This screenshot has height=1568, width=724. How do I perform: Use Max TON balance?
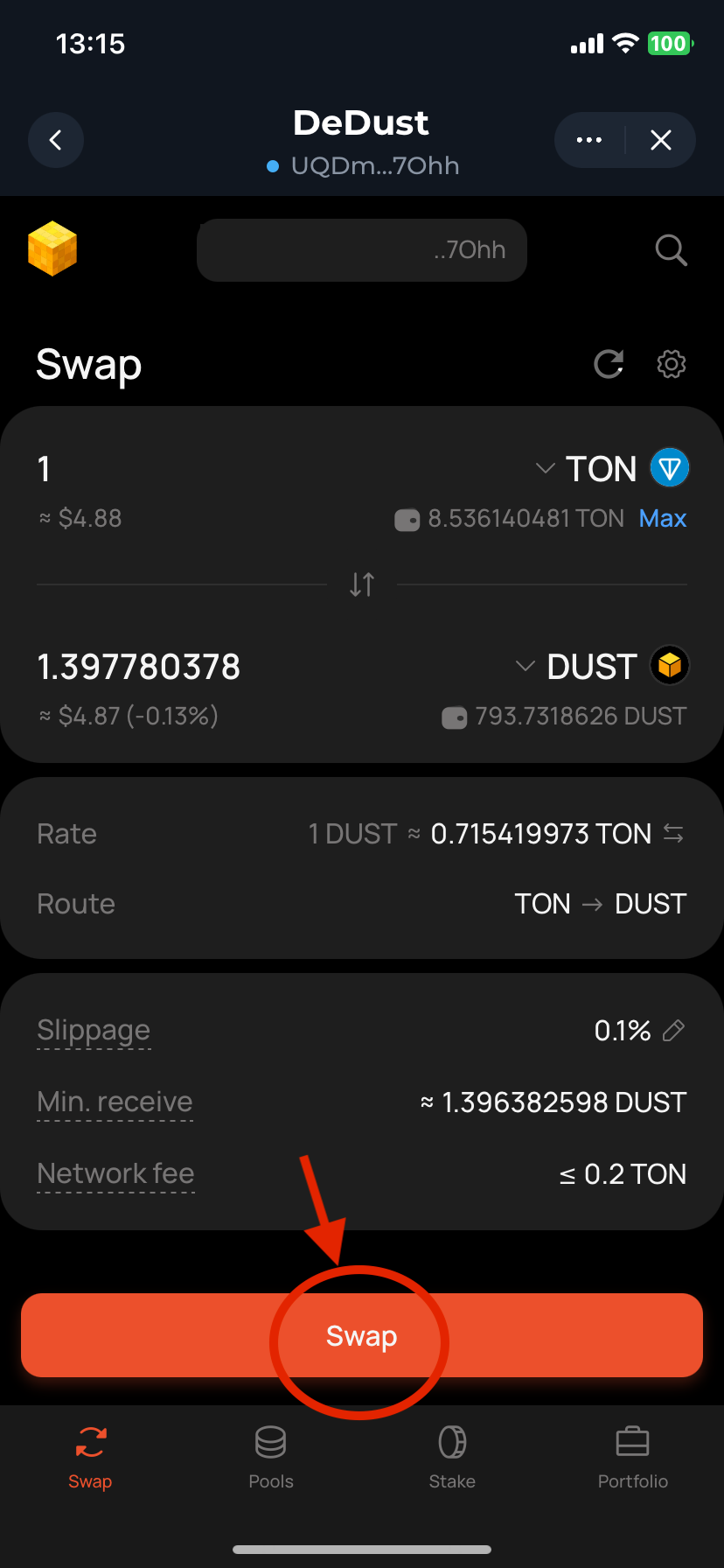tap(662, 519)
